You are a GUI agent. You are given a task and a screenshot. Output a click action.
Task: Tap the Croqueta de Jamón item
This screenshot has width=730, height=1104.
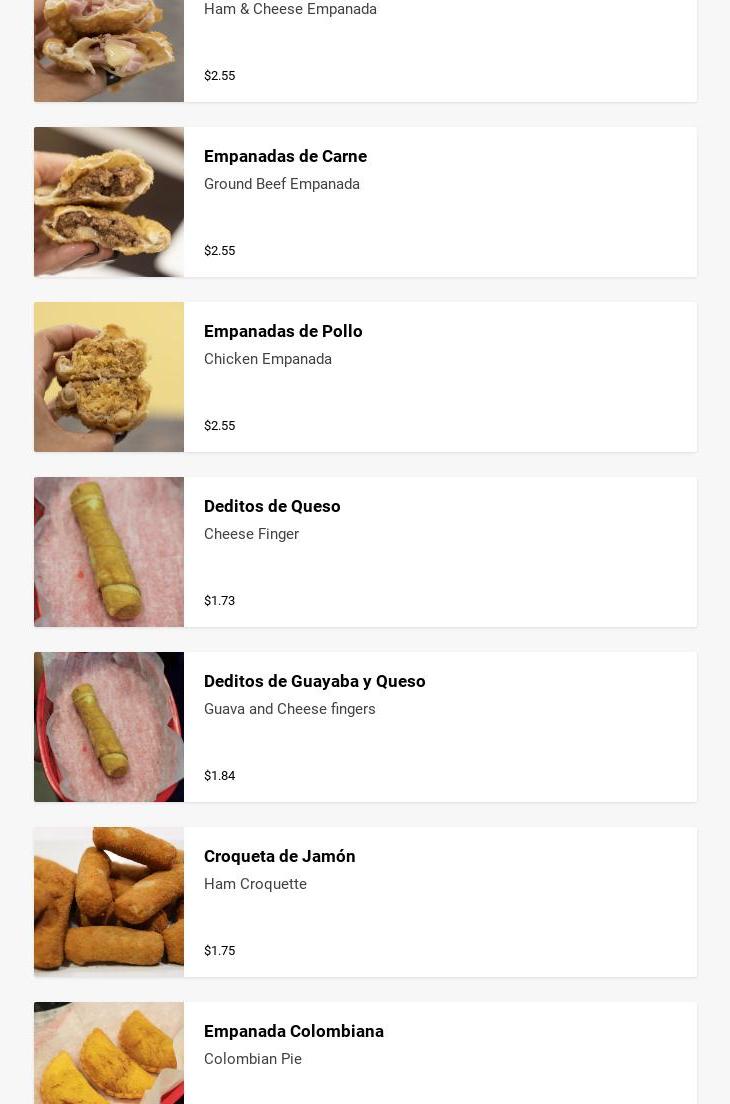click(365, 902)
